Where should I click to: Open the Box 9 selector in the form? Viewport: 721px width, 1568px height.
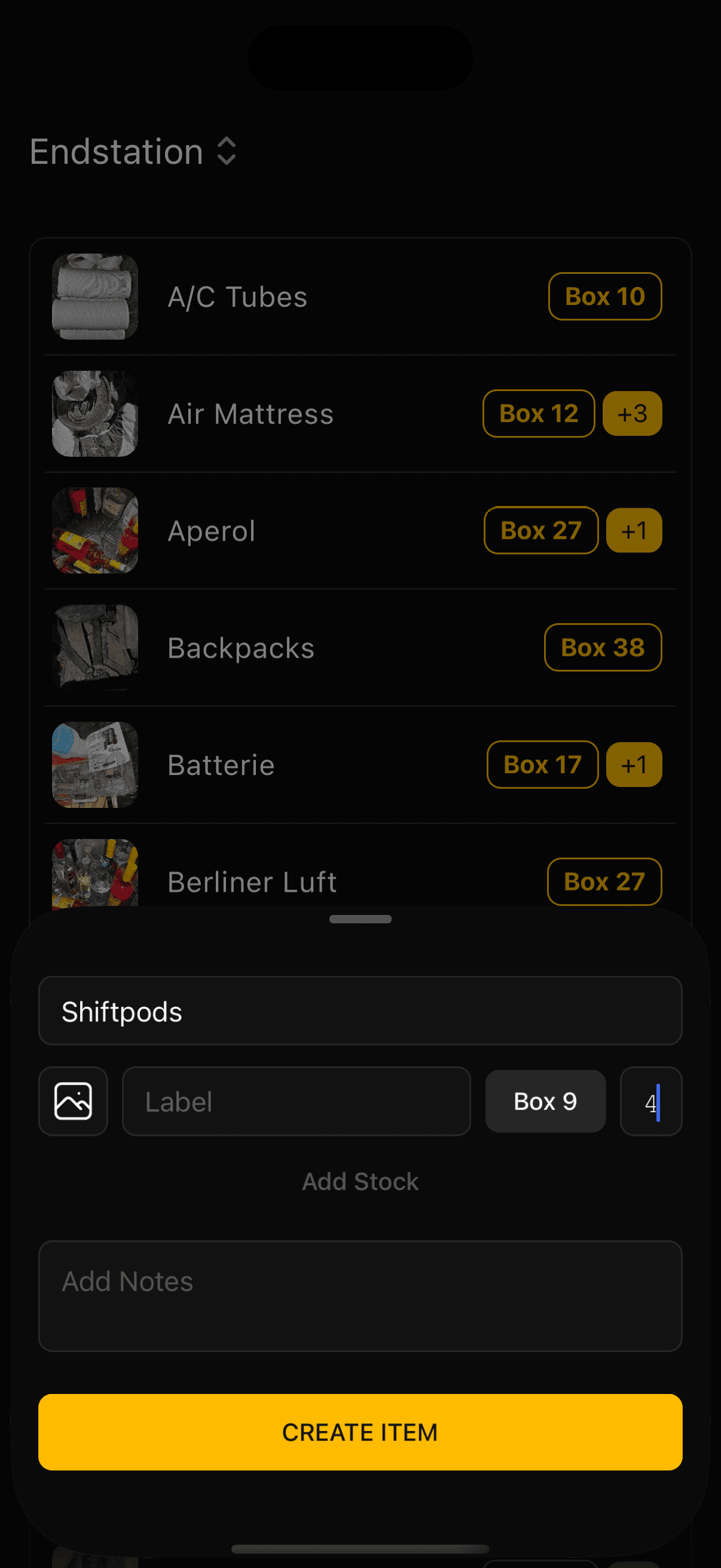545,1101
